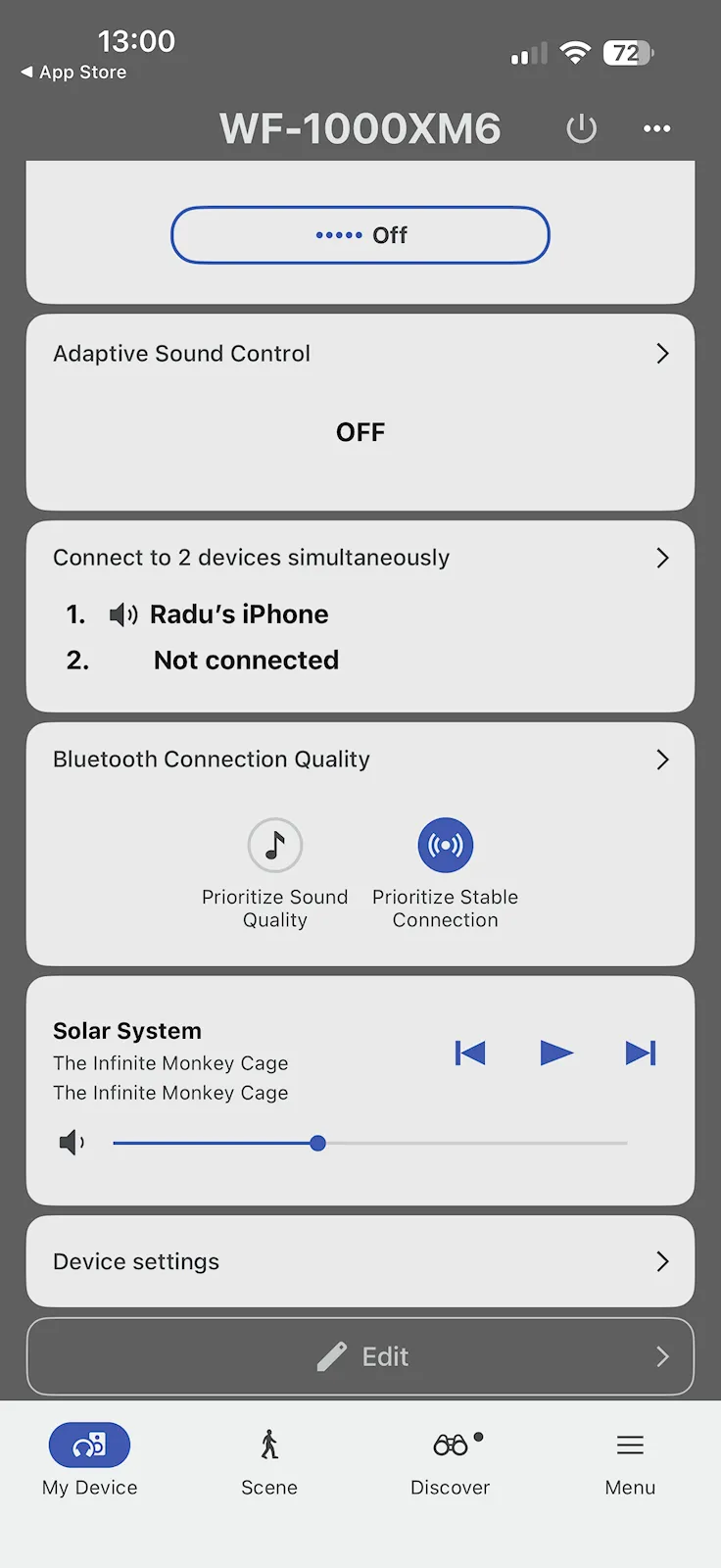
Task: Tap the Edit button
Action: (x=360, y=1356)
